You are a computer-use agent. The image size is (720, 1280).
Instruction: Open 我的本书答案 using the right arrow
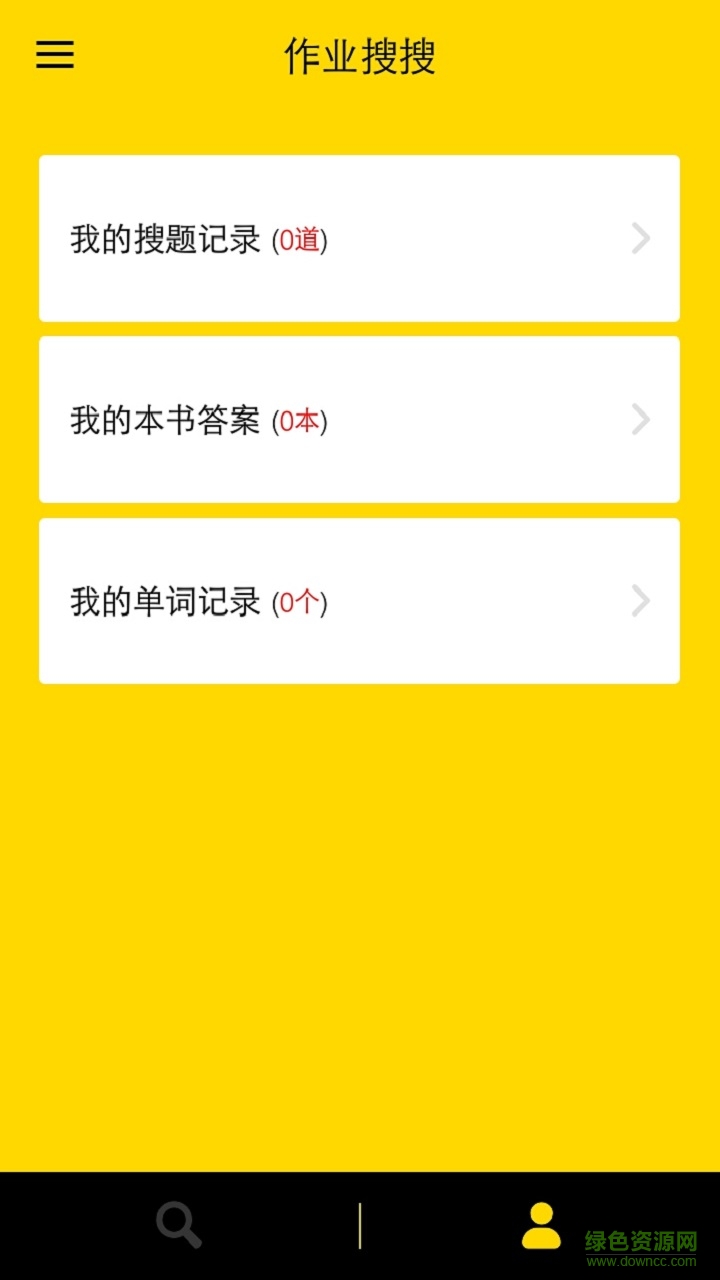[641, 420]
